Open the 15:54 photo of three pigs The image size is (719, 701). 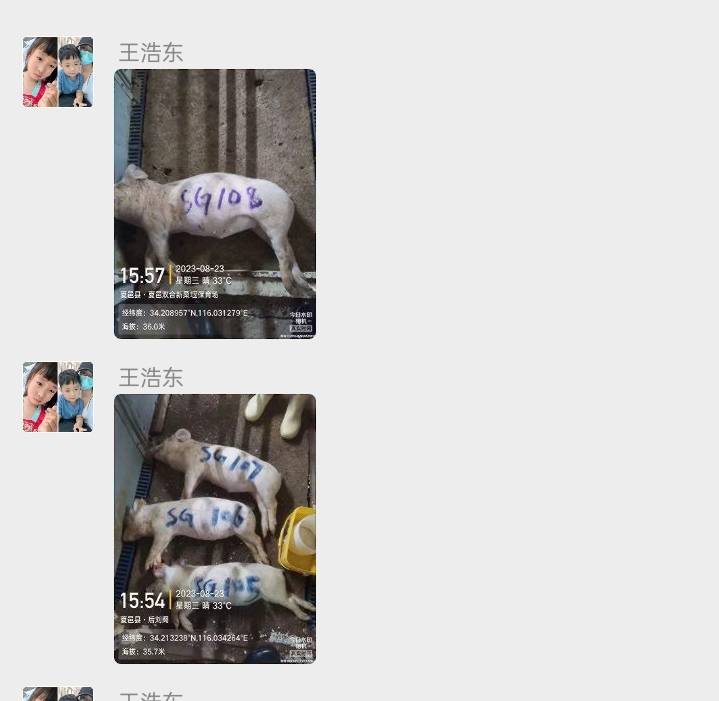click(215, 529)
